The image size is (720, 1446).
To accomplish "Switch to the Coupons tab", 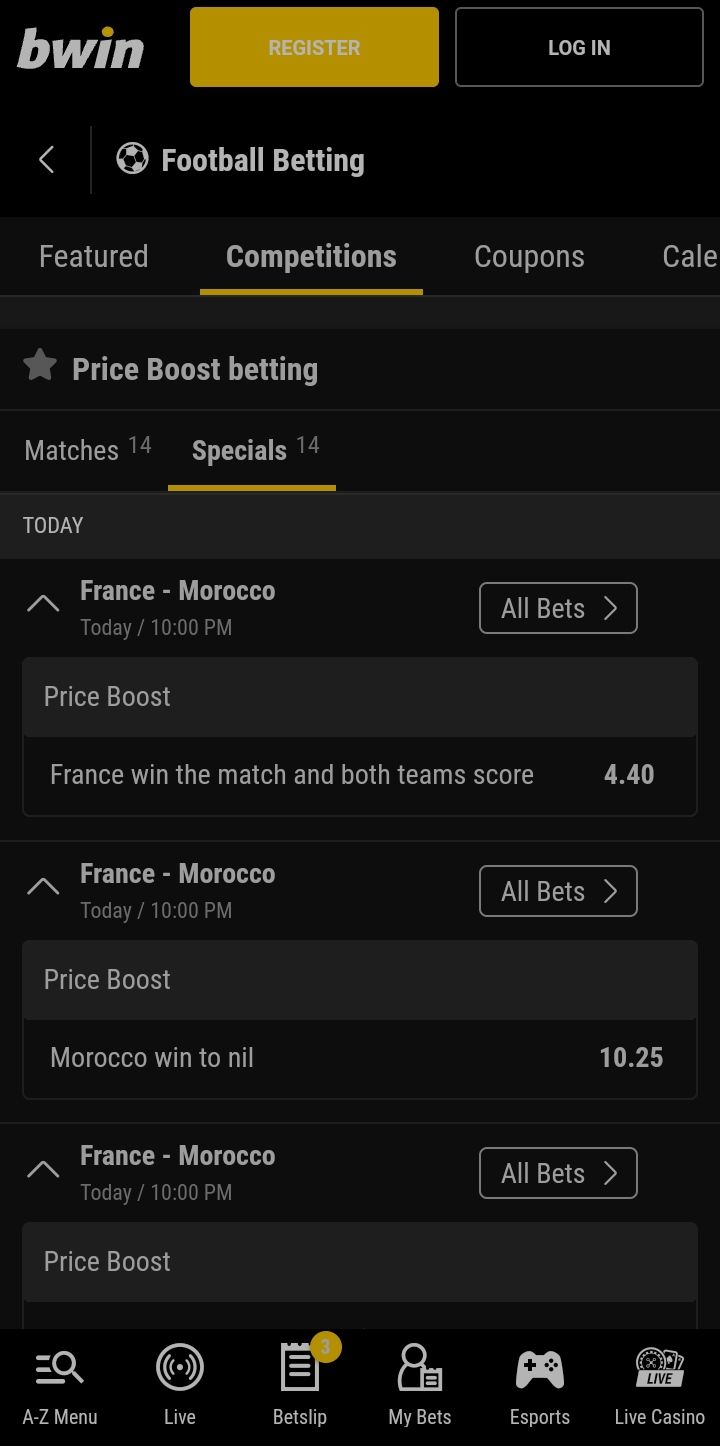I will (529, 257).
